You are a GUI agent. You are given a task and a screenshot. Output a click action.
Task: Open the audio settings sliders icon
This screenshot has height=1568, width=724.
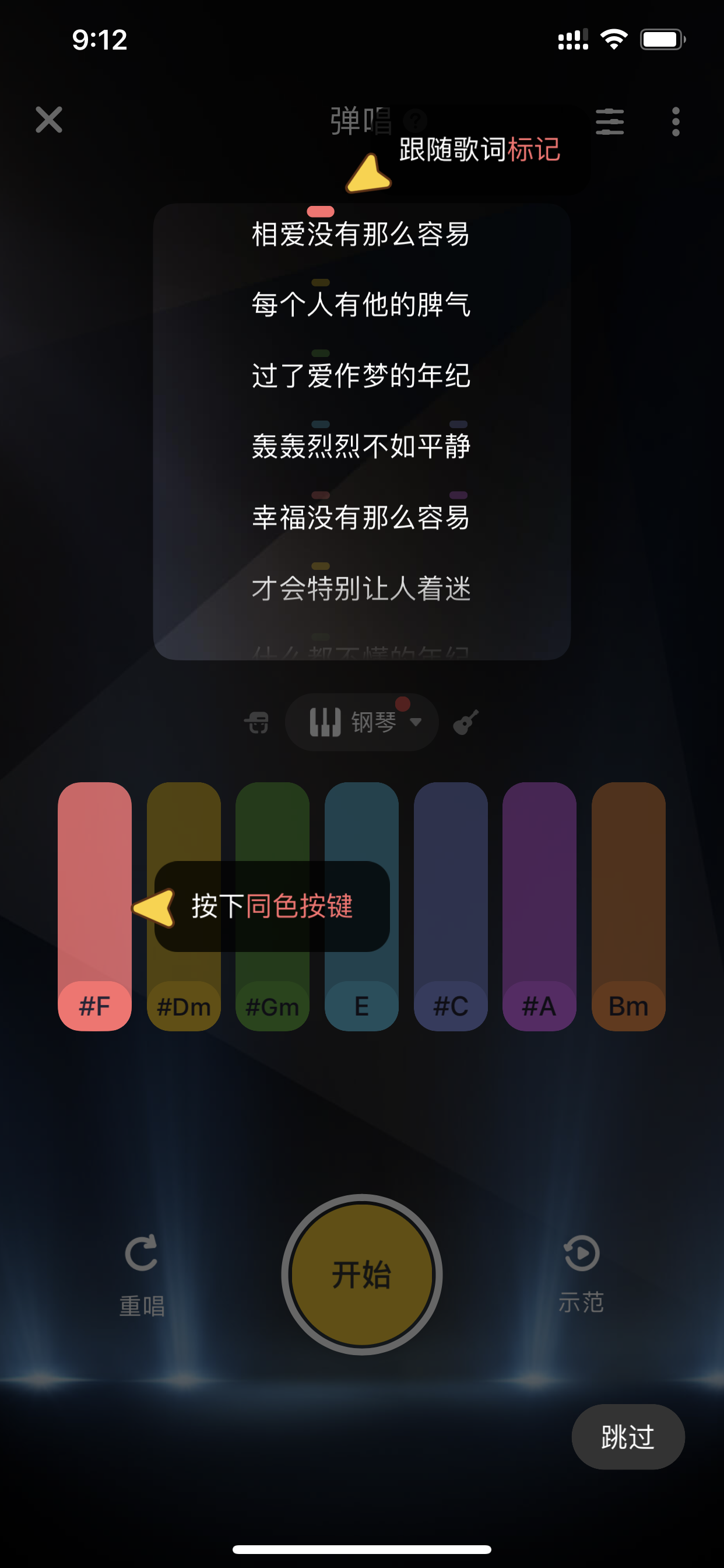click(x=610, y=122)
